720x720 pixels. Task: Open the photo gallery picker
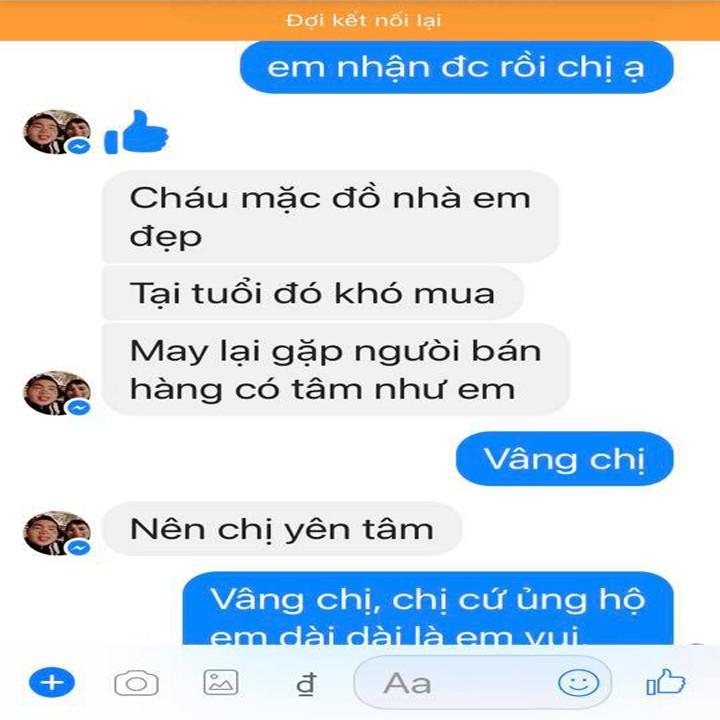[x=221, y=682]
